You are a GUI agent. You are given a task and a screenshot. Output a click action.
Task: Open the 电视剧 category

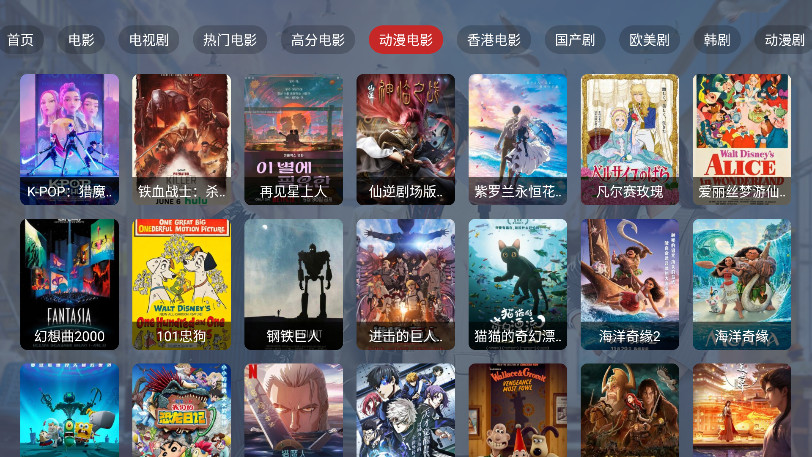(149, 40)
